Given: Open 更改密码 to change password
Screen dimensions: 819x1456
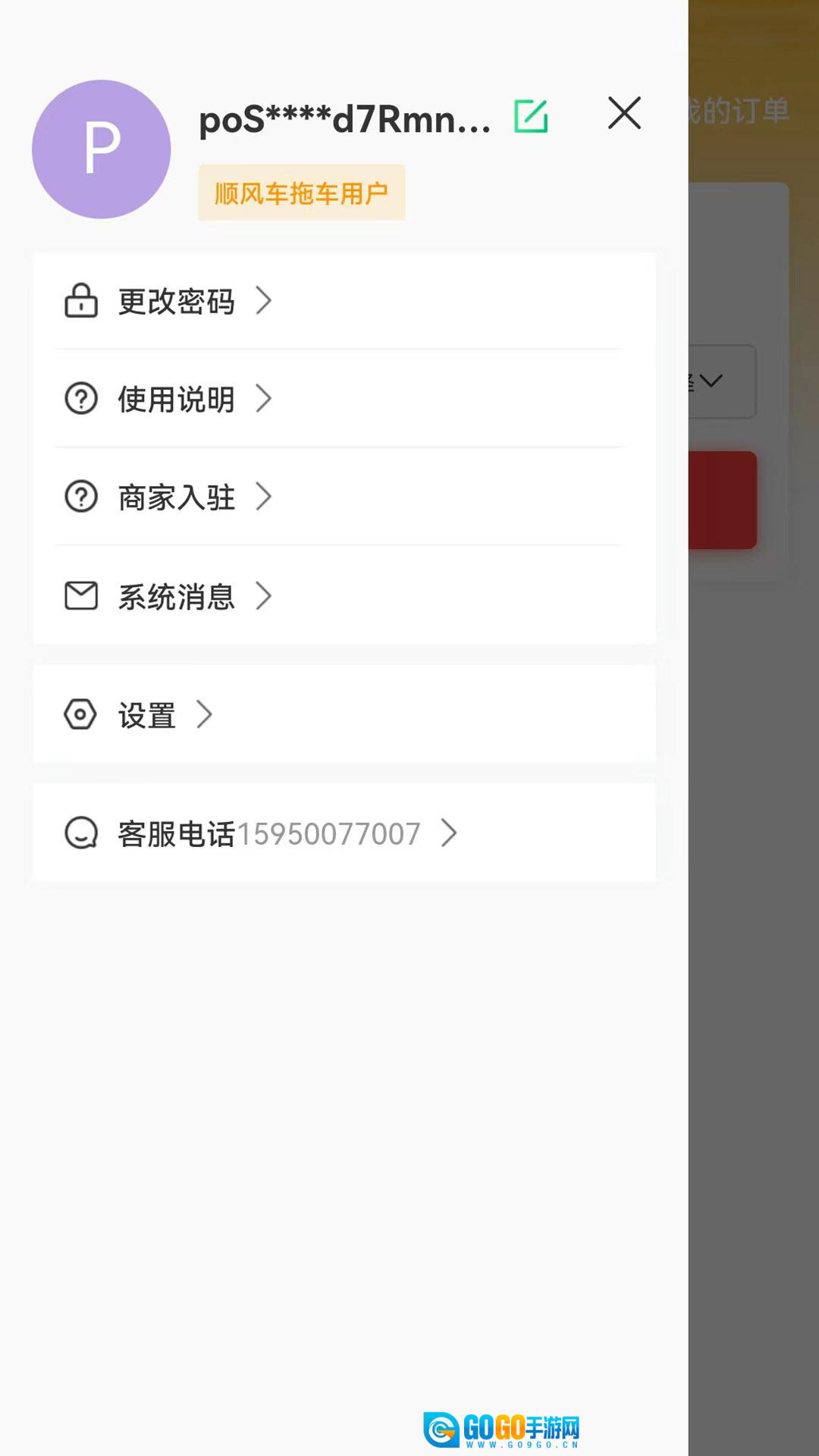Looking at the screenshot, I should tap(176, 301).
